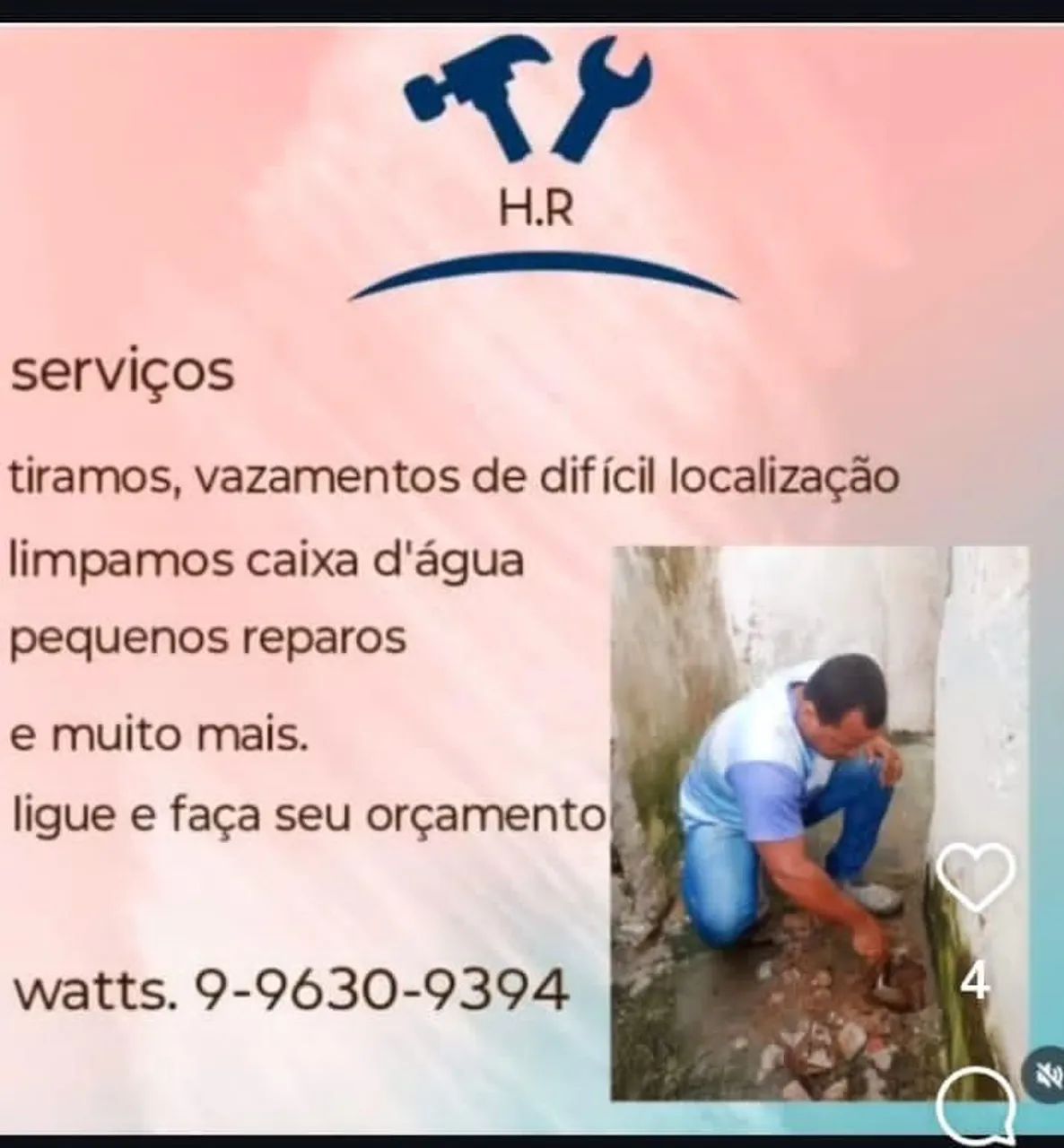The height and width of the screenshot is (1148, 1064).
Task: Open the comments bubble
Action: [975, 1105]
